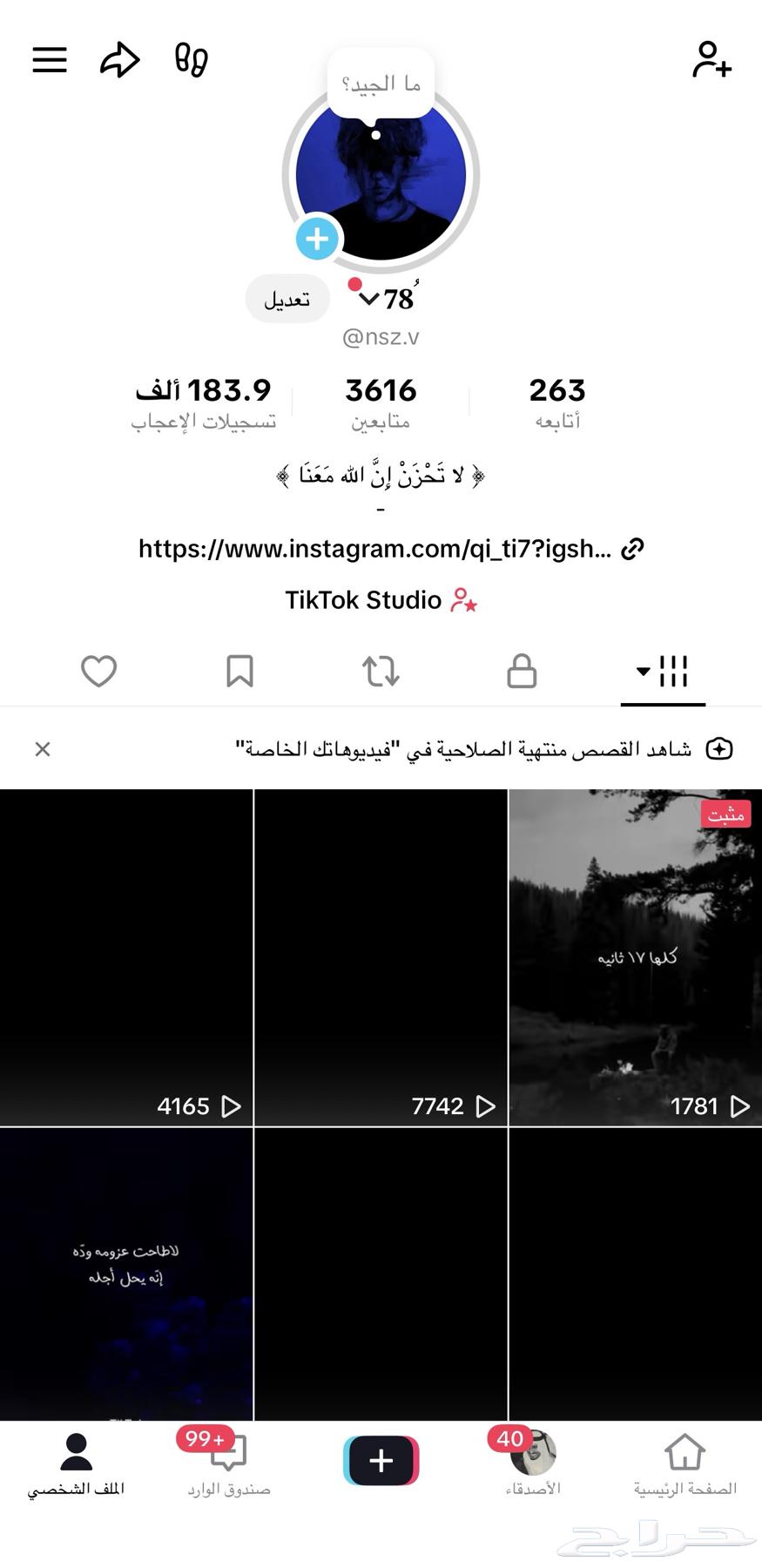
Task: Open the hamburger menu
Action: point(49,59)
